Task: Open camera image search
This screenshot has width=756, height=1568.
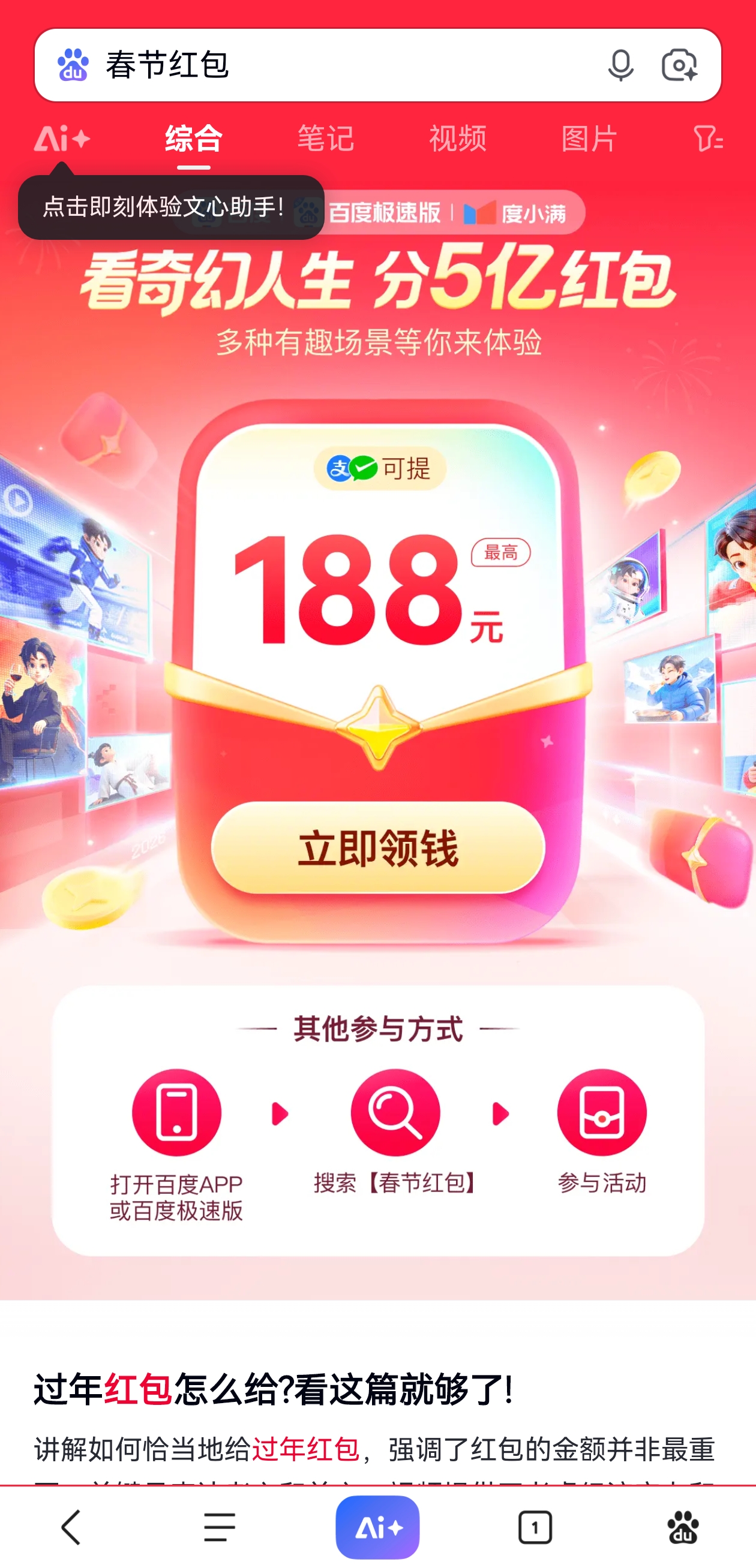Action: pyautogui.click(x=679, y=65)
